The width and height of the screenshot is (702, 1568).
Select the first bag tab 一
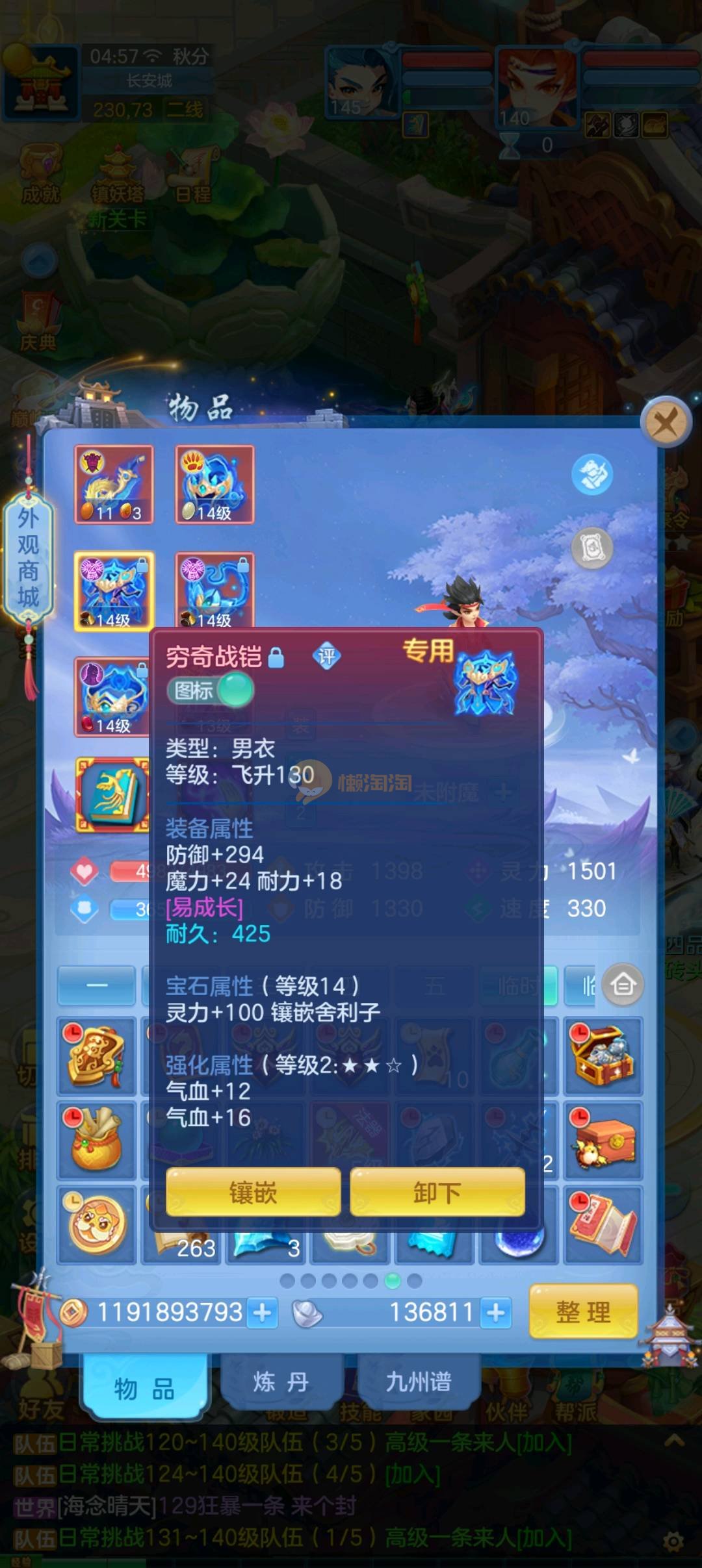coord(97,985)
